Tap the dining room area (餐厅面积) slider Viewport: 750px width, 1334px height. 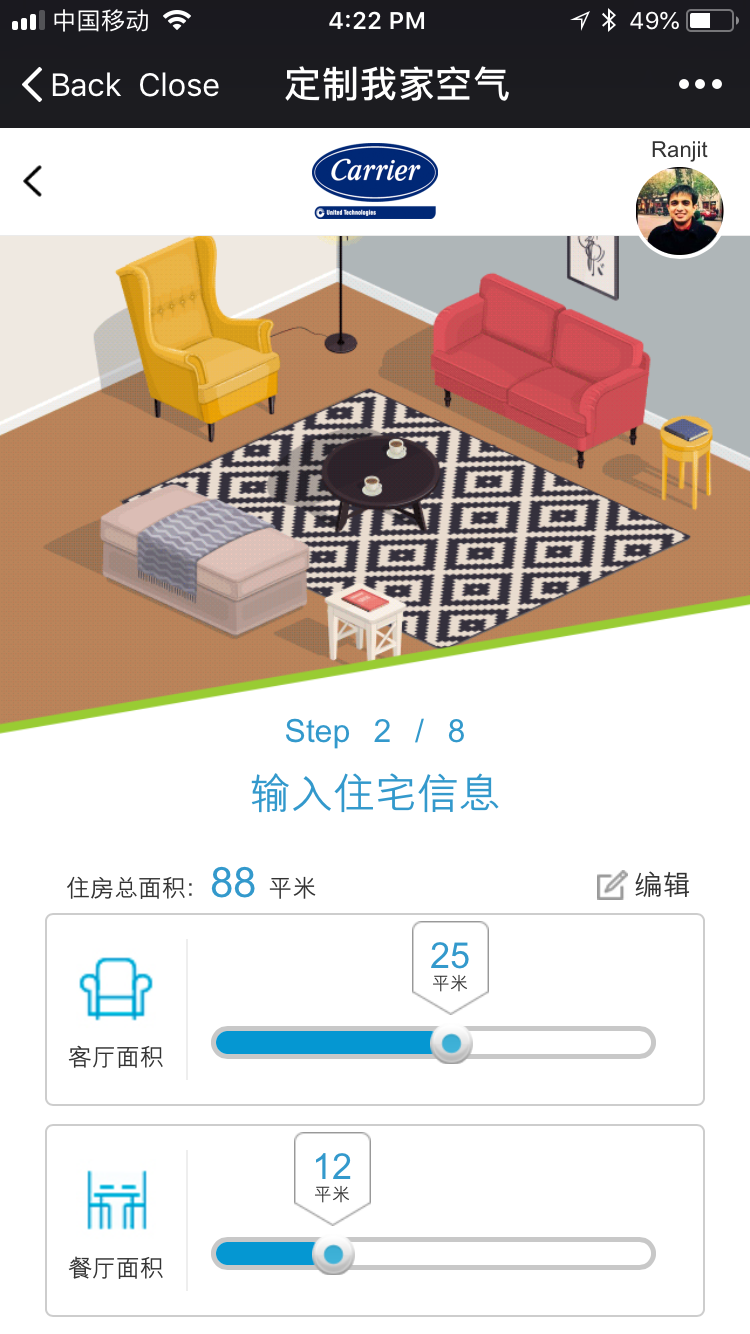tap(433, 1254)
